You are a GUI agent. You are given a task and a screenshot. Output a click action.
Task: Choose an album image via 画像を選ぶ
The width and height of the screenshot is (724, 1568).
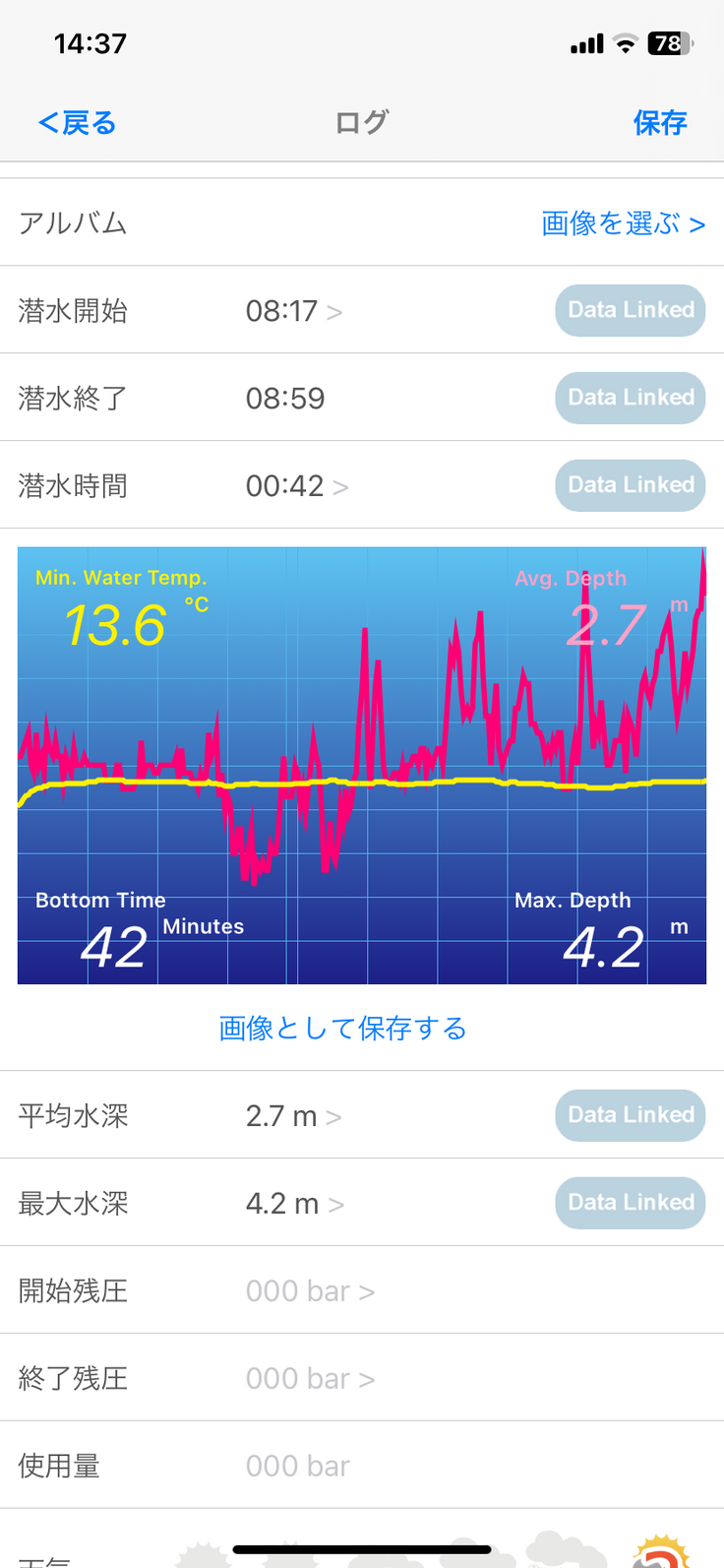point(623,223)
